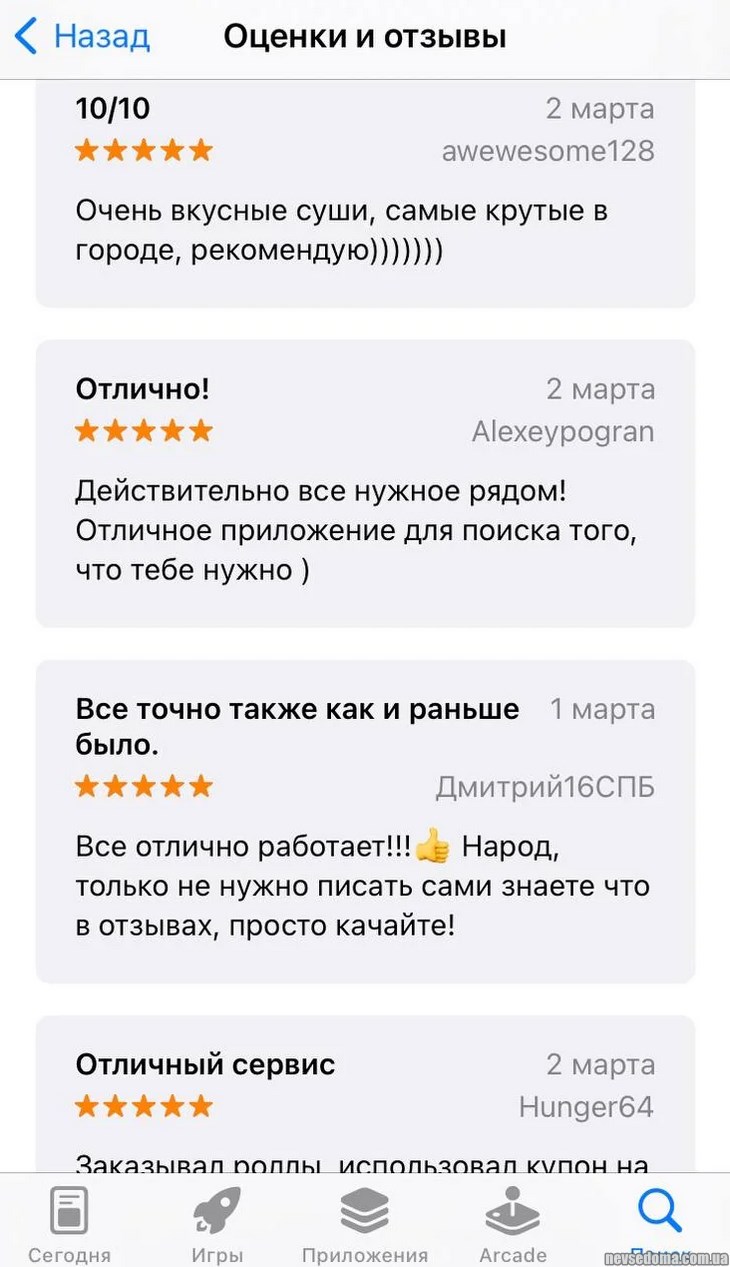Open the 10/10 review by awewesome128
The height and width of the screenshot is (1267, 730).
365,200
